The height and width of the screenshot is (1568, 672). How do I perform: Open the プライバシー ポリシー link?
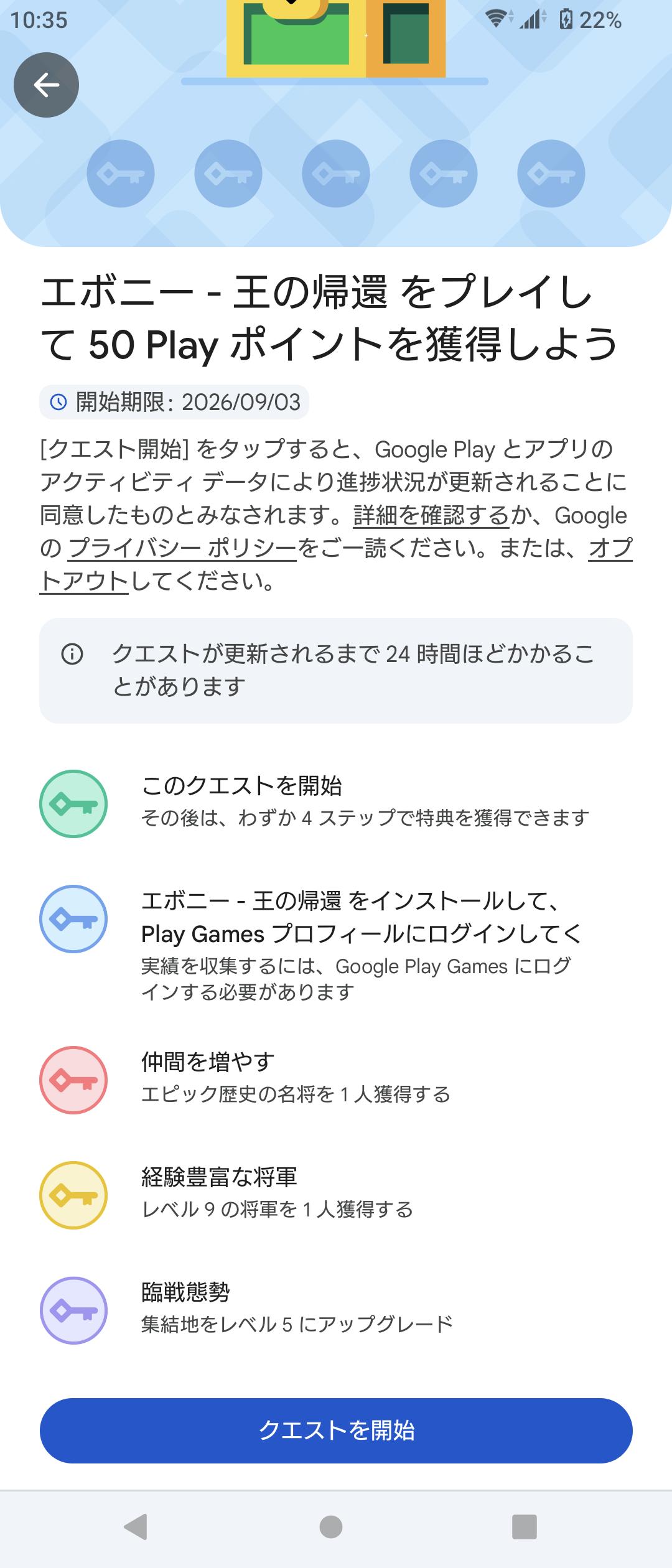pyautogui.click(x=182, y=548)
